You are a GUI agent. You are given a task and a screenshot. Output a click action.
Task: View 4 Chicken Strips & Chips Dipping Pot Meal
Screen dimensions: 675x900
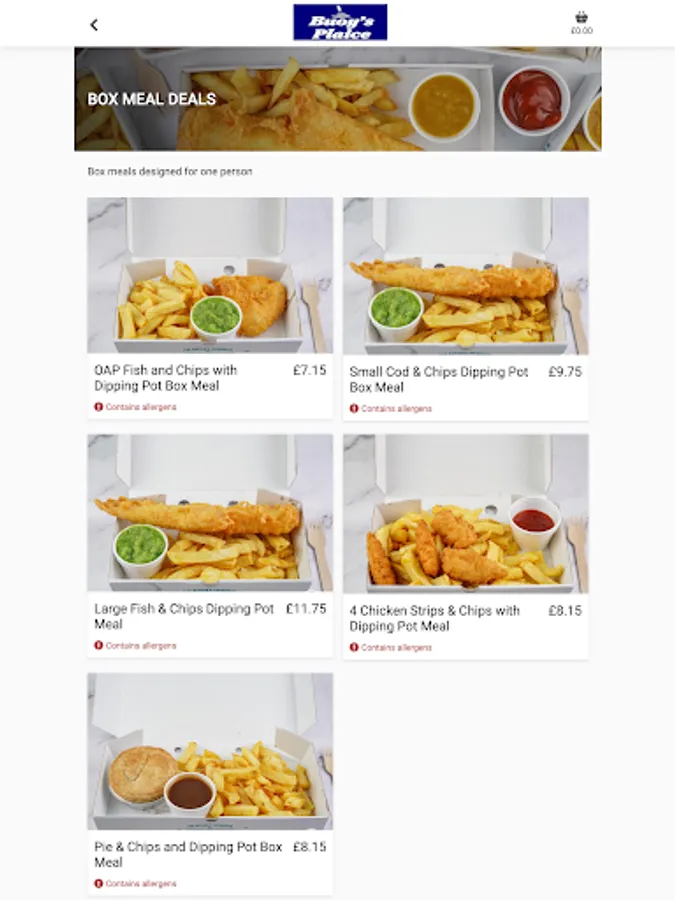pos(465,545)
